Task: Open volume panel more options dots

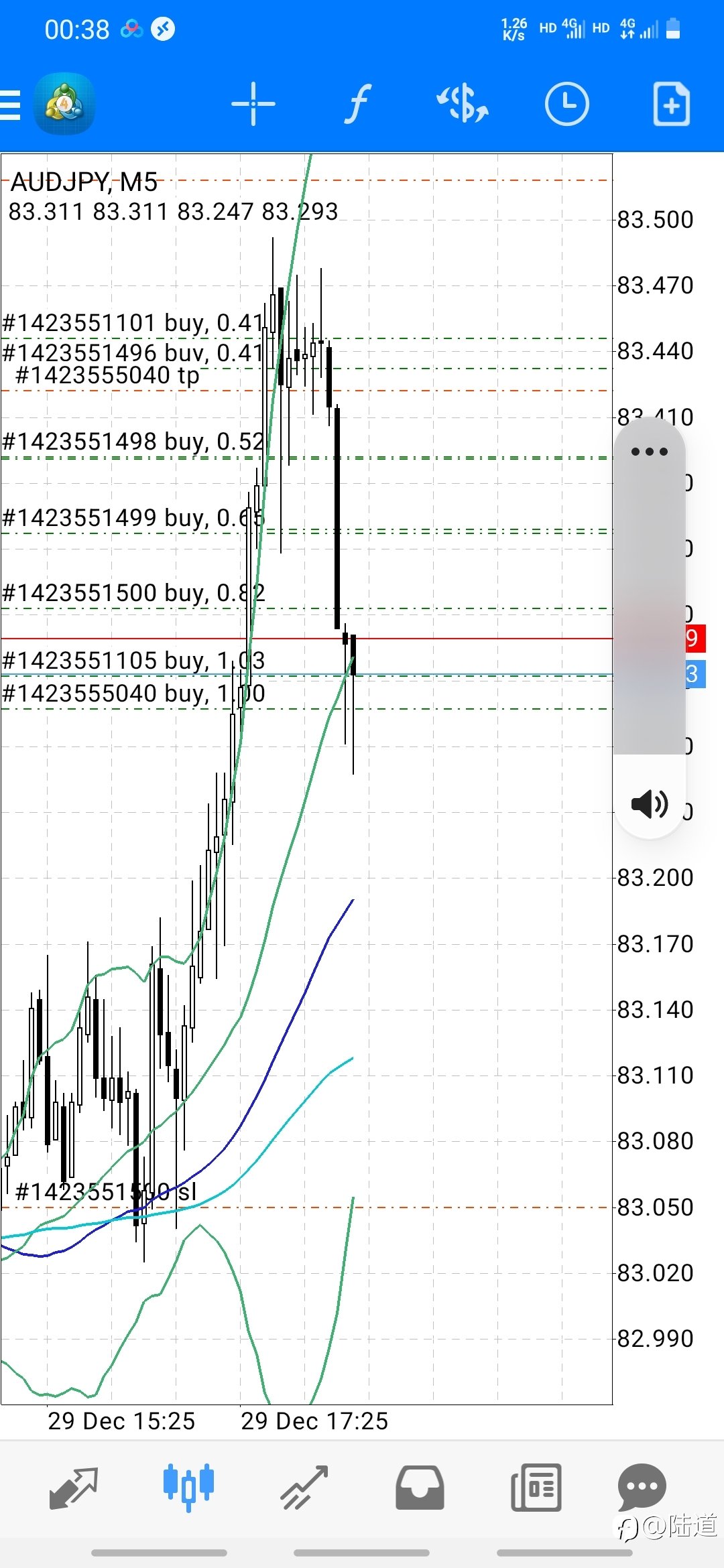Action: (x=649, y=452)
